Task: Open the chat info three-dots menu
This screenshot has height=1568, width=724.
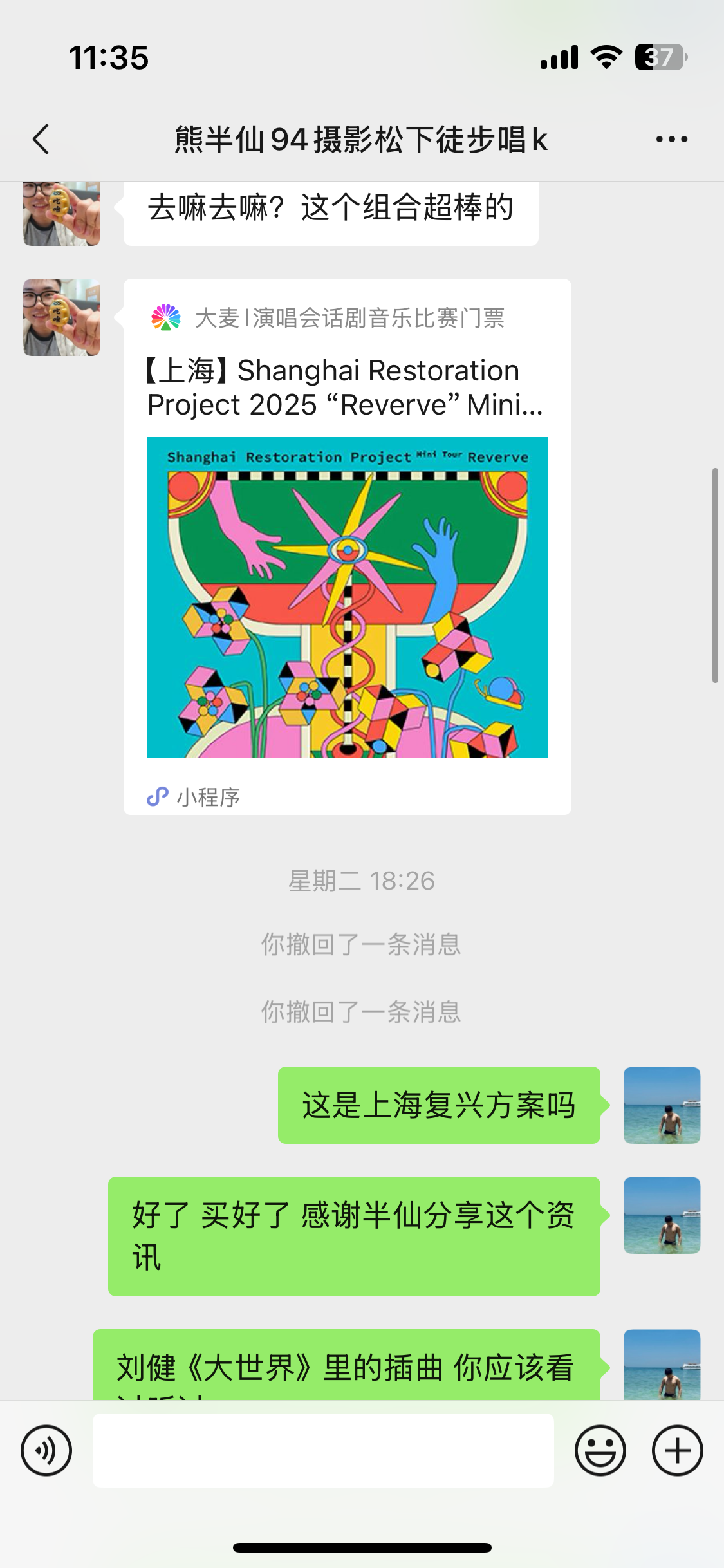Action: click(x=672, y=139)
